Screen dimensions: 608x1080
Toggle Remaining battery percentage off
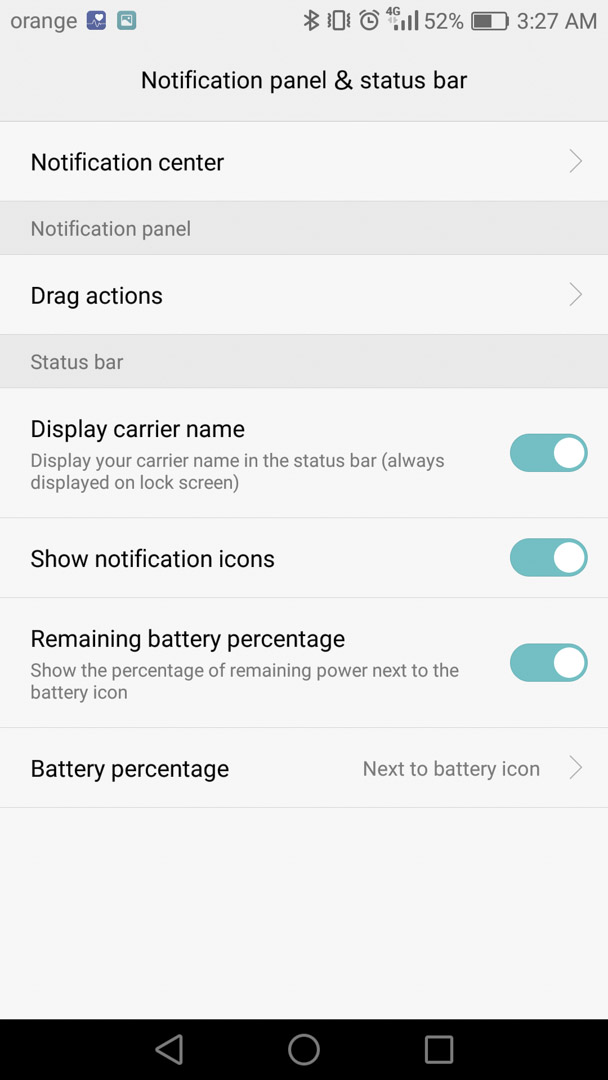(548, 663)
